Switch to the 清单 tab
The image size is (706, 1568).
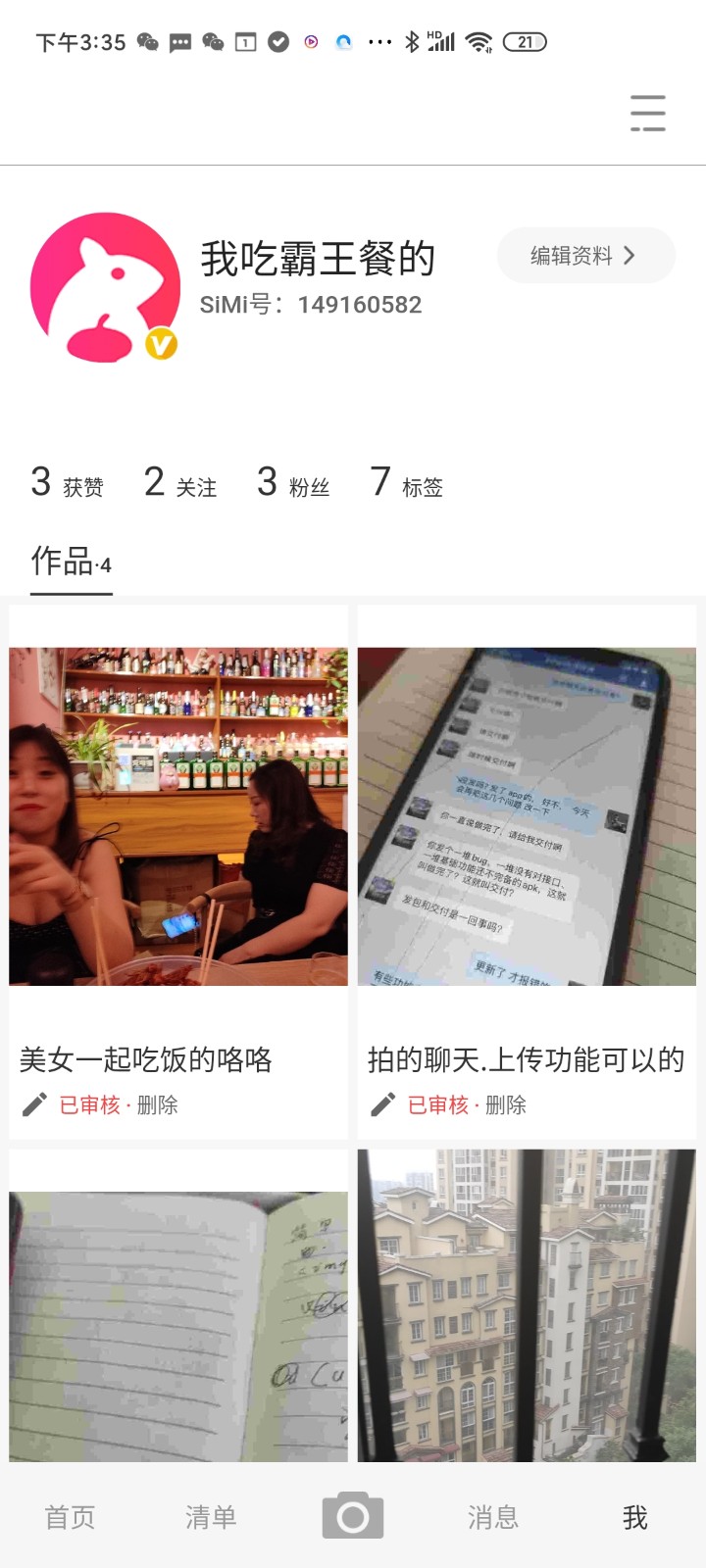[211, 1517]
